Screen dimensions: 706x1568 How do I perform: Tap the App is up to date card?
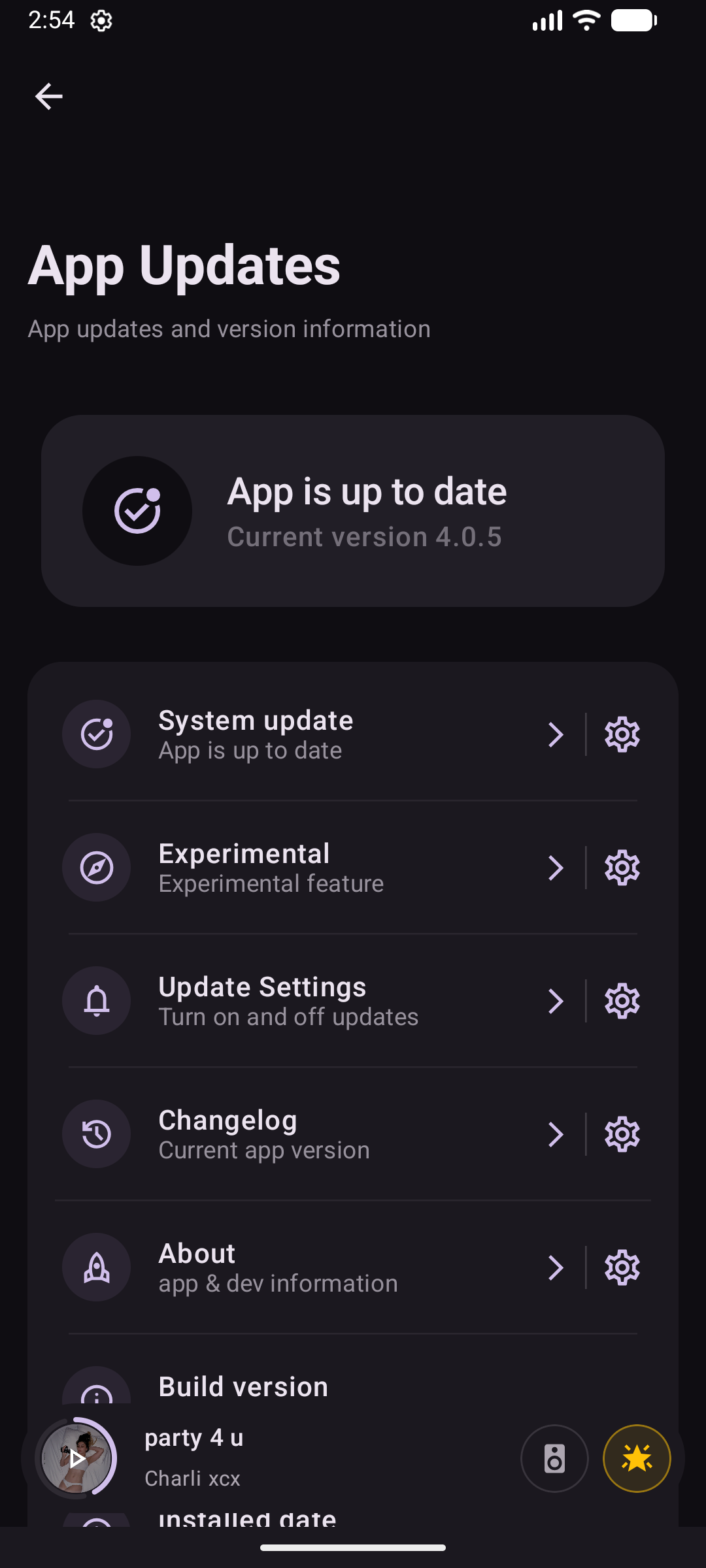coord(353,511)
